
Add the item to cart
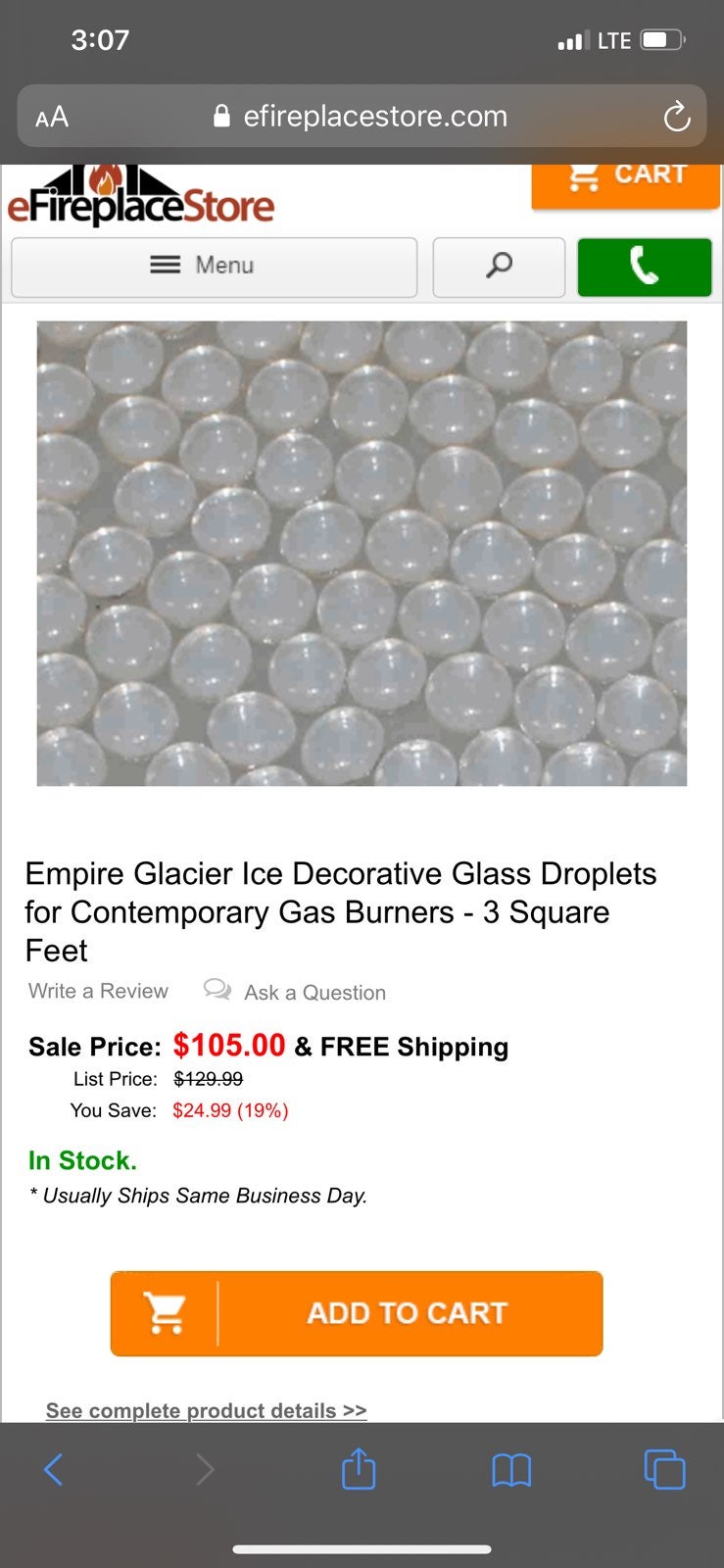pos(357,1314)
